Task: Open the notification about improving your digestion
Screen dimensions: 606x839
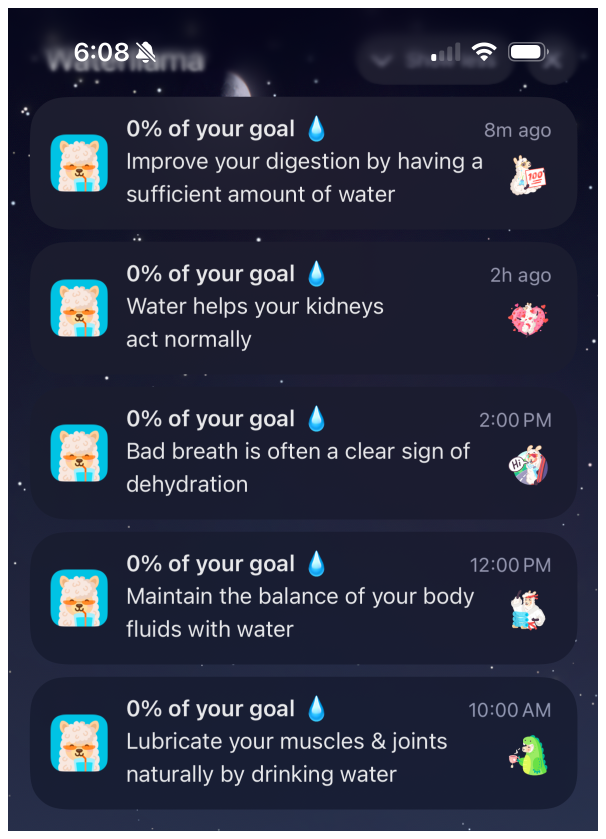Action: point(303,163)
